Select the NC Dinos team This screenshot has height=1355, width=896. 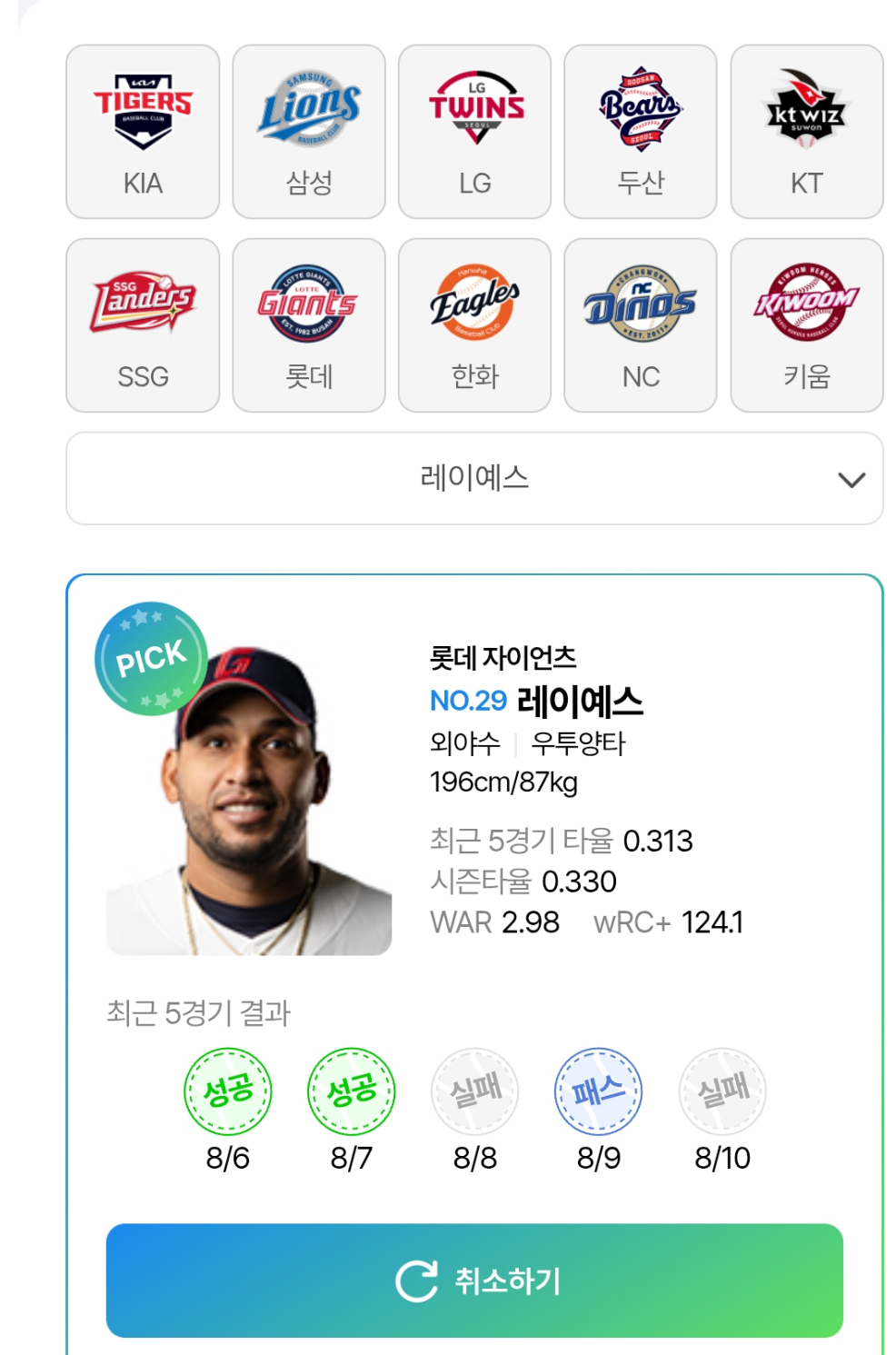click(x=641, y=325)
